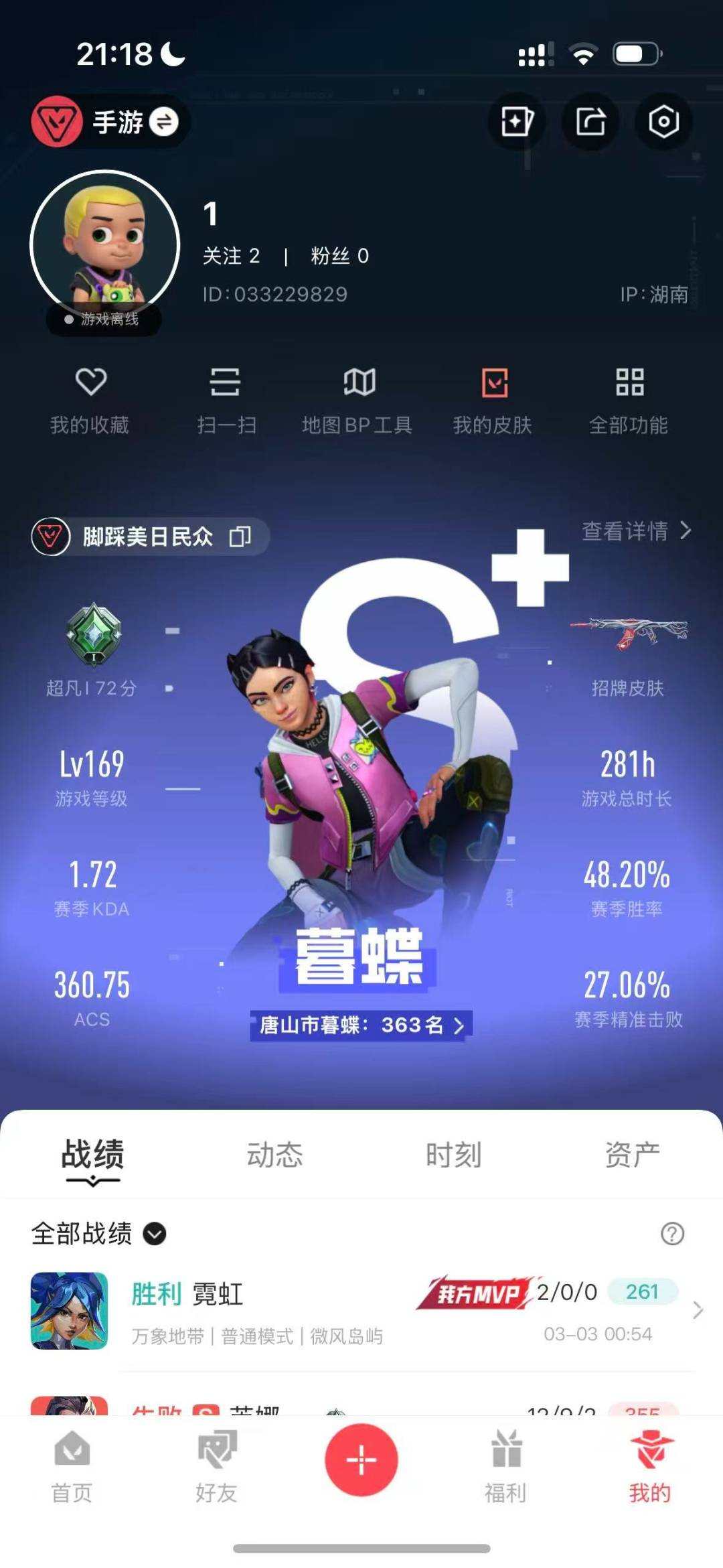Open 全部功能 all functions grid
The image size is (723, 1568).
point(629,400)
